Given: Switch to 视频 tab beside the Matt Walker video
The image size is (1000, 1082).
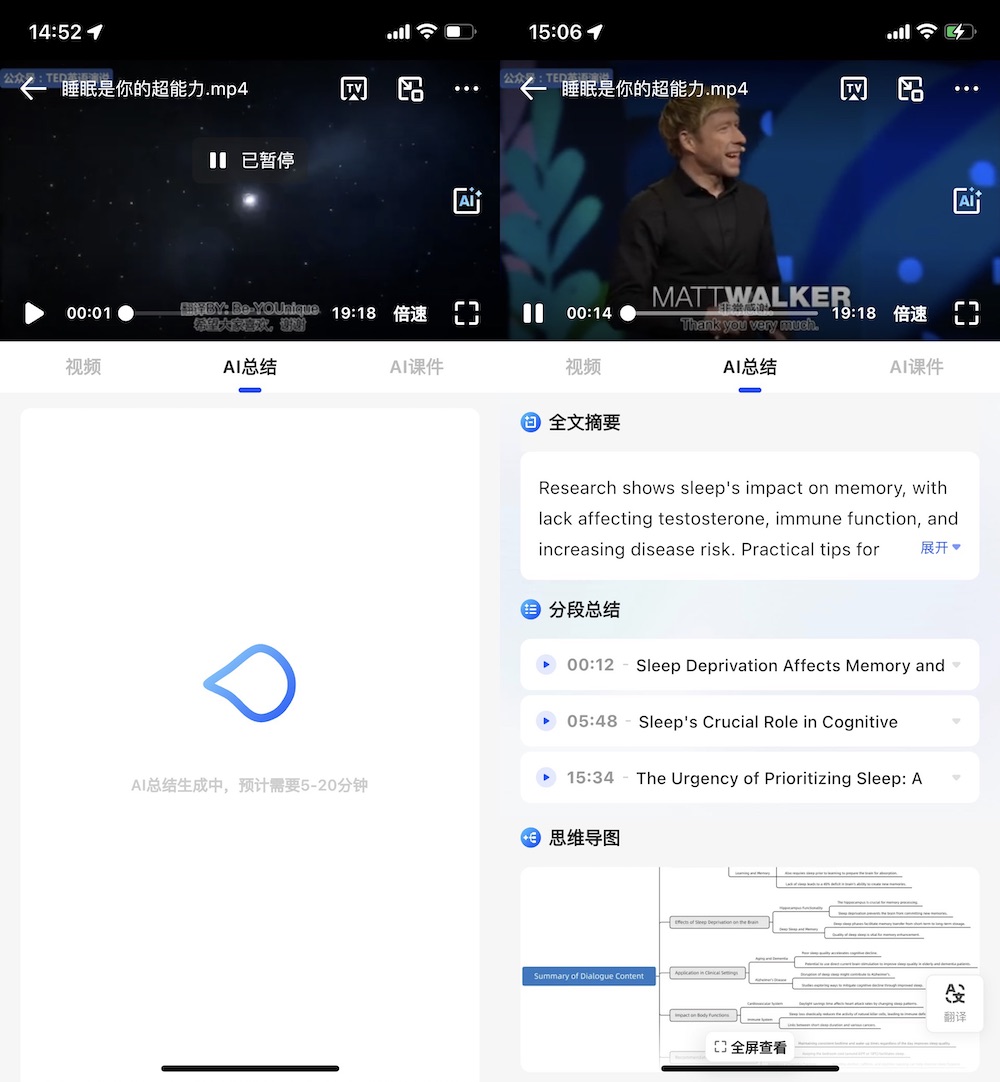Looking at the screenshot, I should pyautogui.click(x=583, y=367).
